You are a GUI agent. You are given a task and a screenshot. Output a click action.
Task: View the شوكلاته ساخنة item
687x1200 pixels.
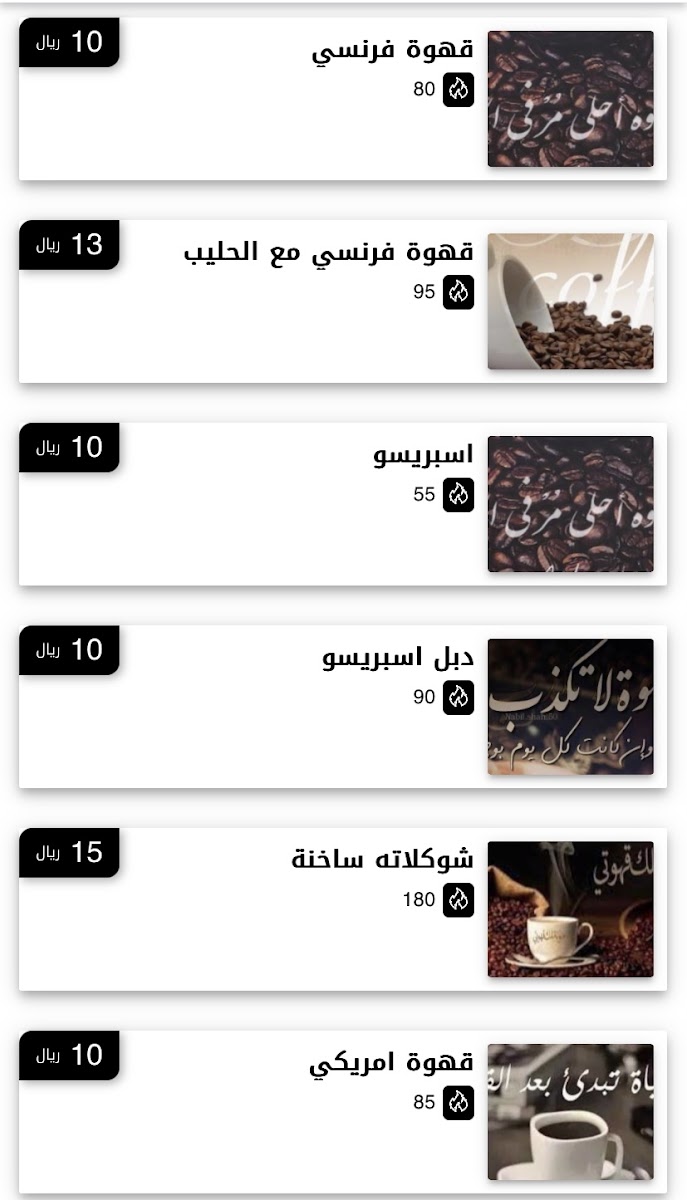(343, 909)
